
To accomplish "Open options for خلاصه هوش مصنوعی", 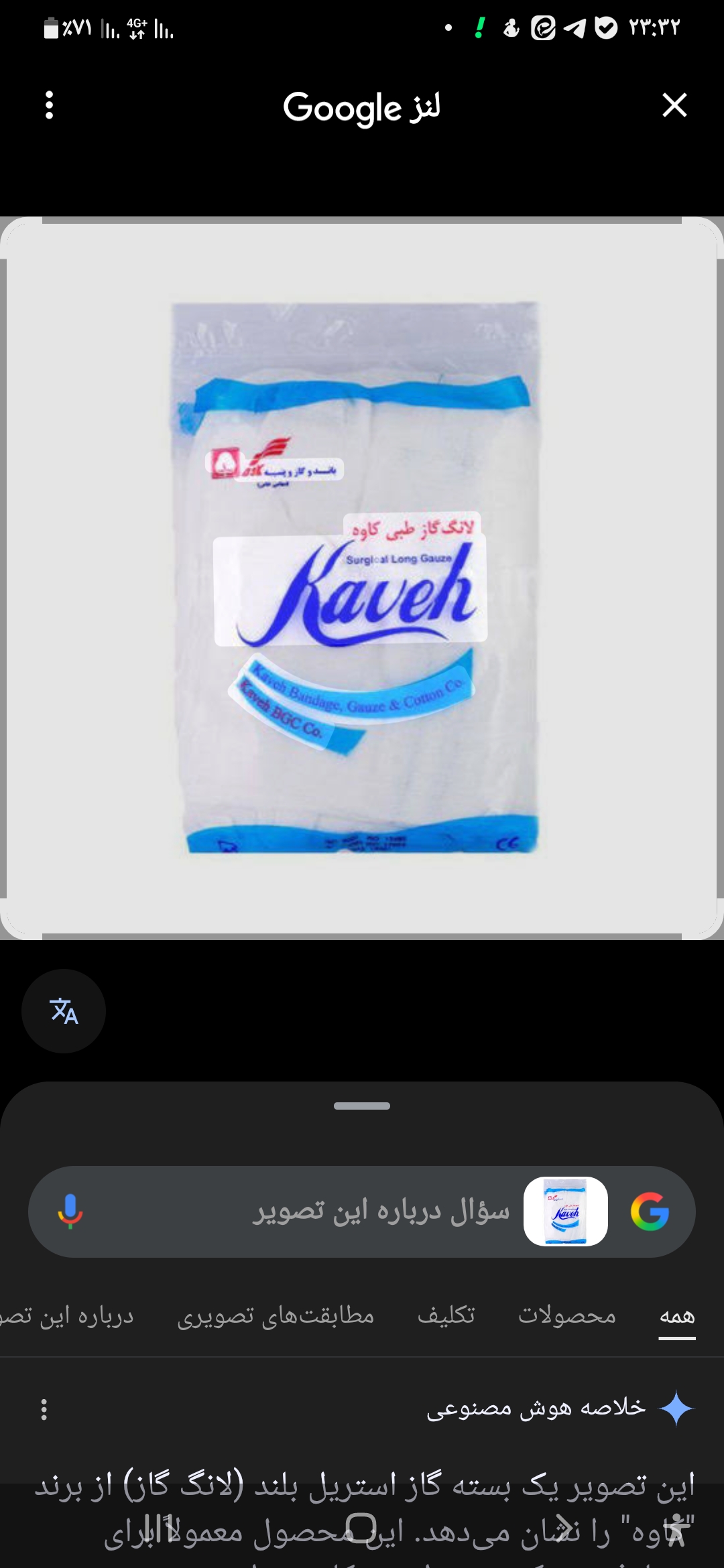I will (x=44, y=1409).
